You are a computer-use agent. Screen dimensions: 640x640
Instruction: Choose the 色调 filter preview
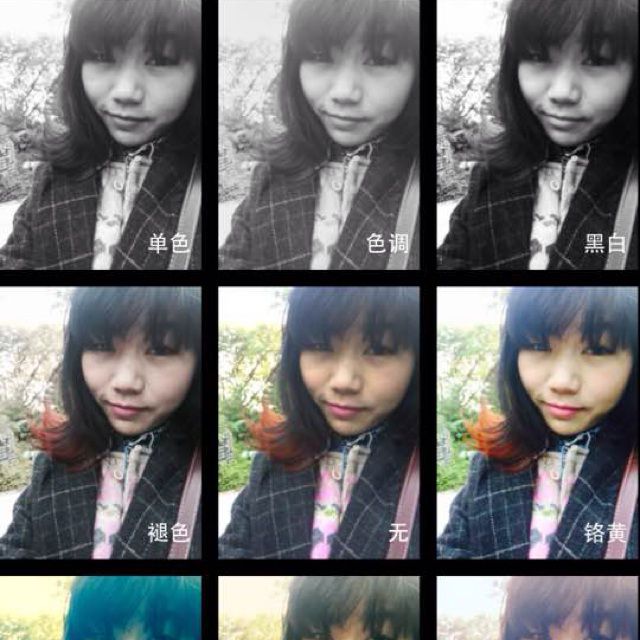319,135
